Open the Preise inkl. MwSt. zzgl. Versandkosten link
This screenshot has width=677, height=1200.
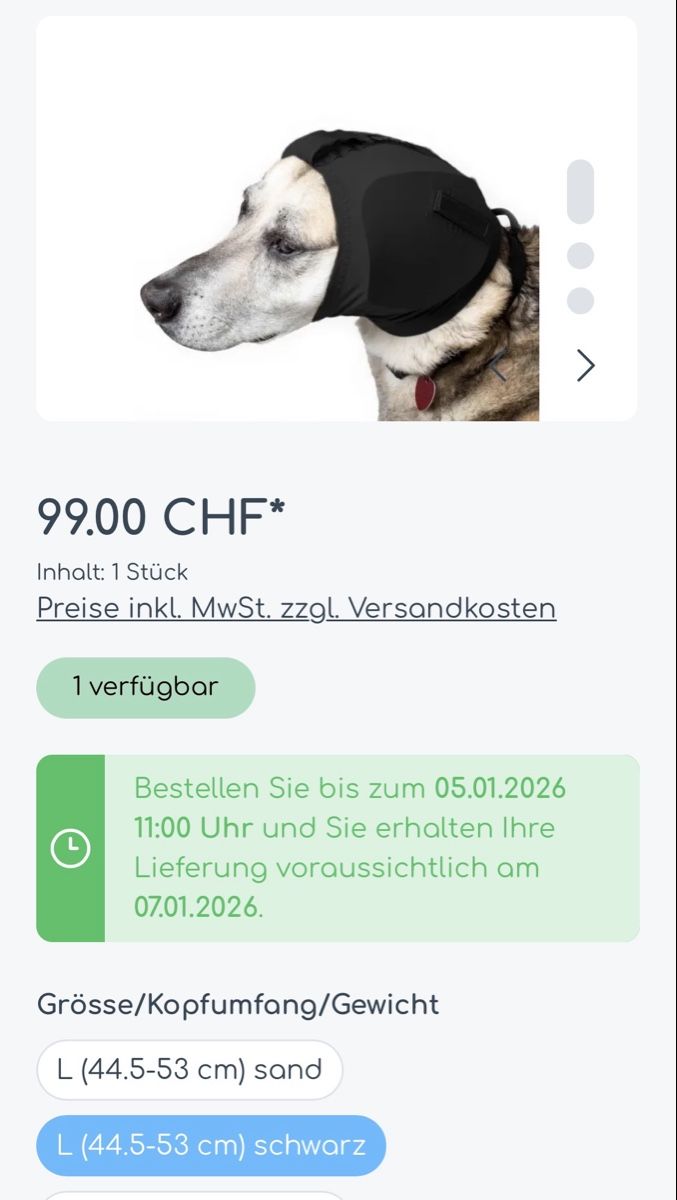coord(296,608)
